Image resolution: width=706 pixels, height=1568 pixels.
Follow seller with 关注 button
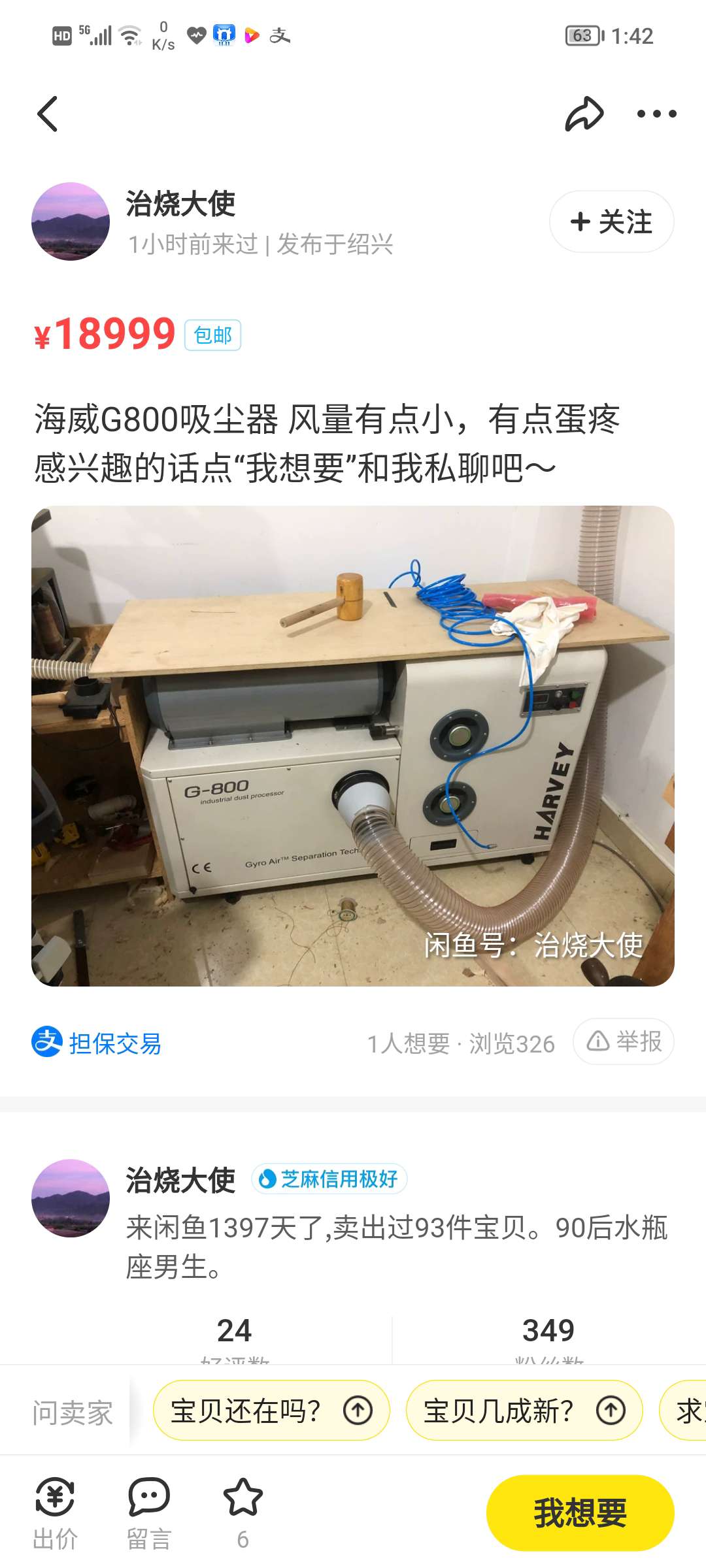611,221
